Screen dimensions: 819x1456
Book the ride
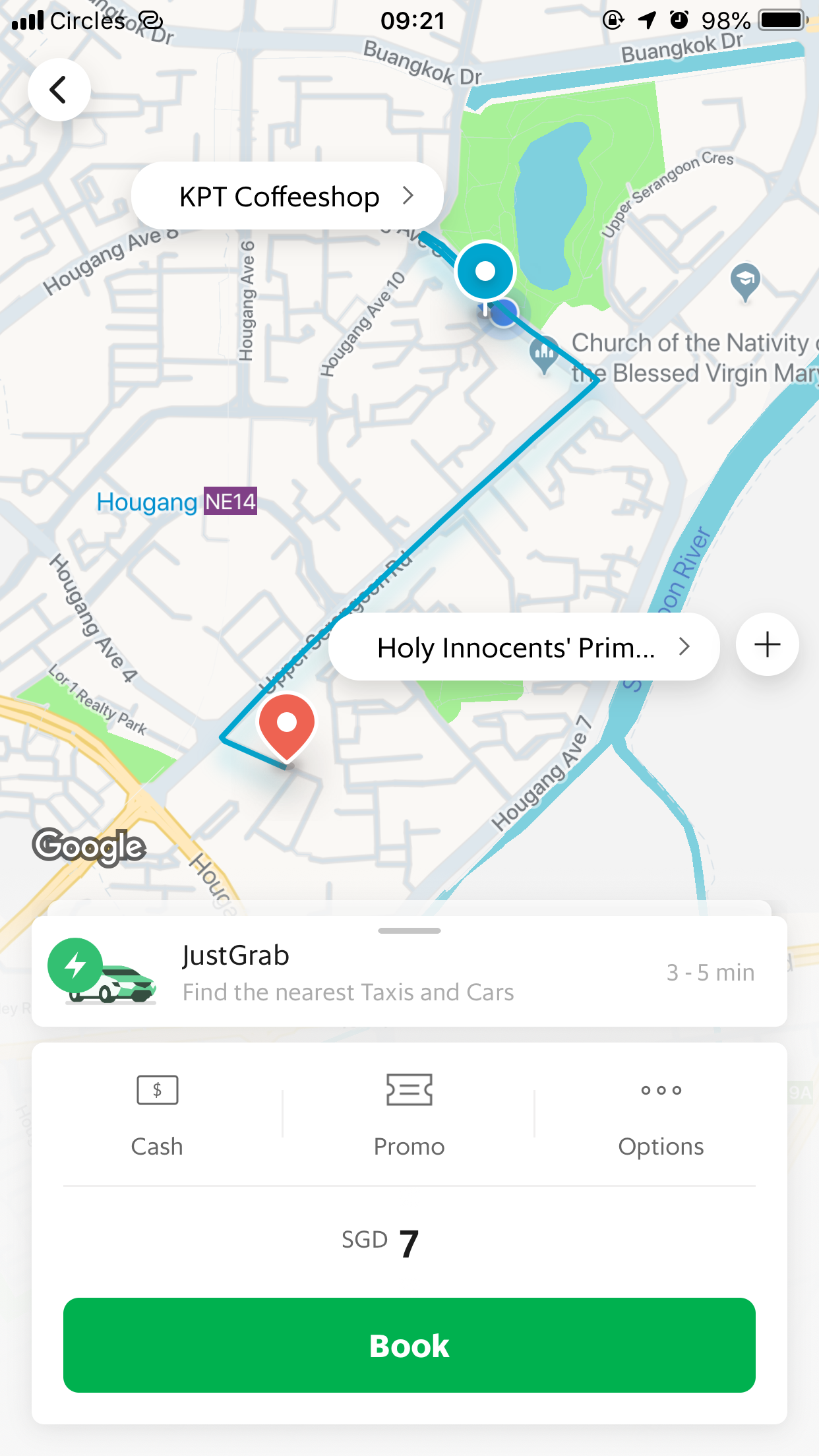coord(409,1345)
